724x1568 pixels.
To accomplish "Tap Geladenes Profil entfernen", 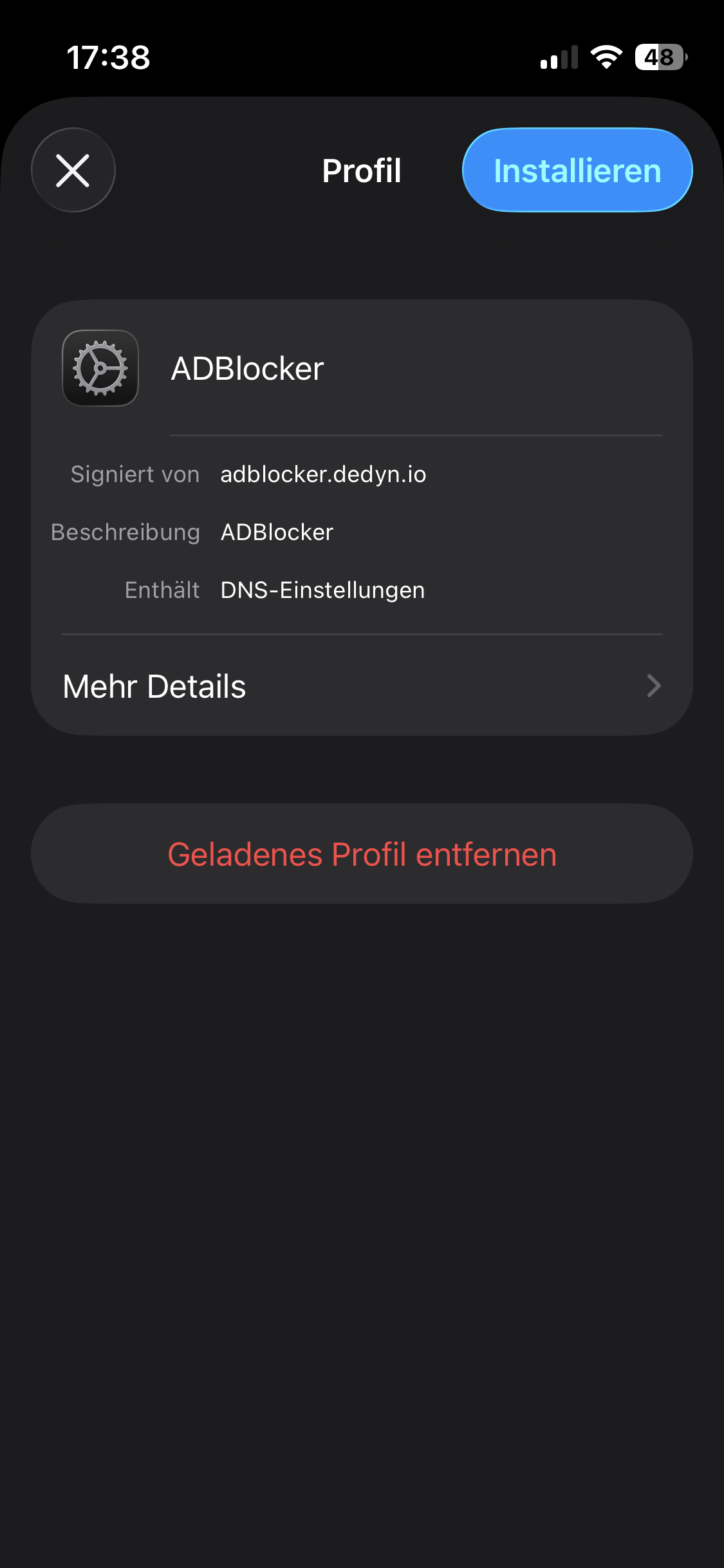I will click(x=362, y=854).
